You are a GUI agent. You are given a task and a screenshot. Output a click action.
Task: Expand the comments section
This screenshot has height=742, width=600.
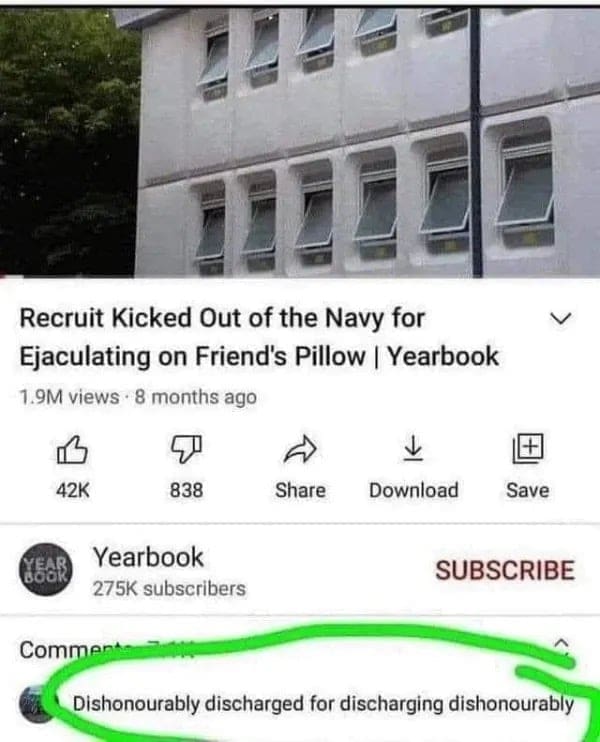[562, 646]
